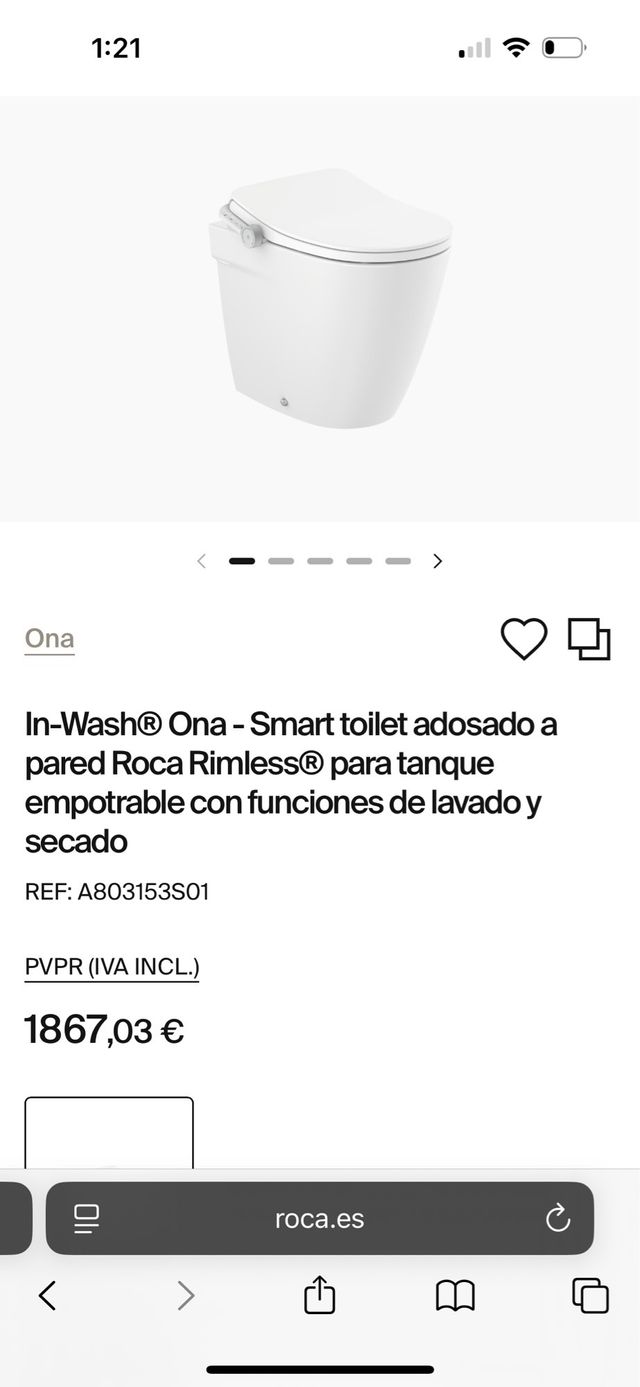
Task: Add the toilet to favorites with heart
Action: [524, 639]
